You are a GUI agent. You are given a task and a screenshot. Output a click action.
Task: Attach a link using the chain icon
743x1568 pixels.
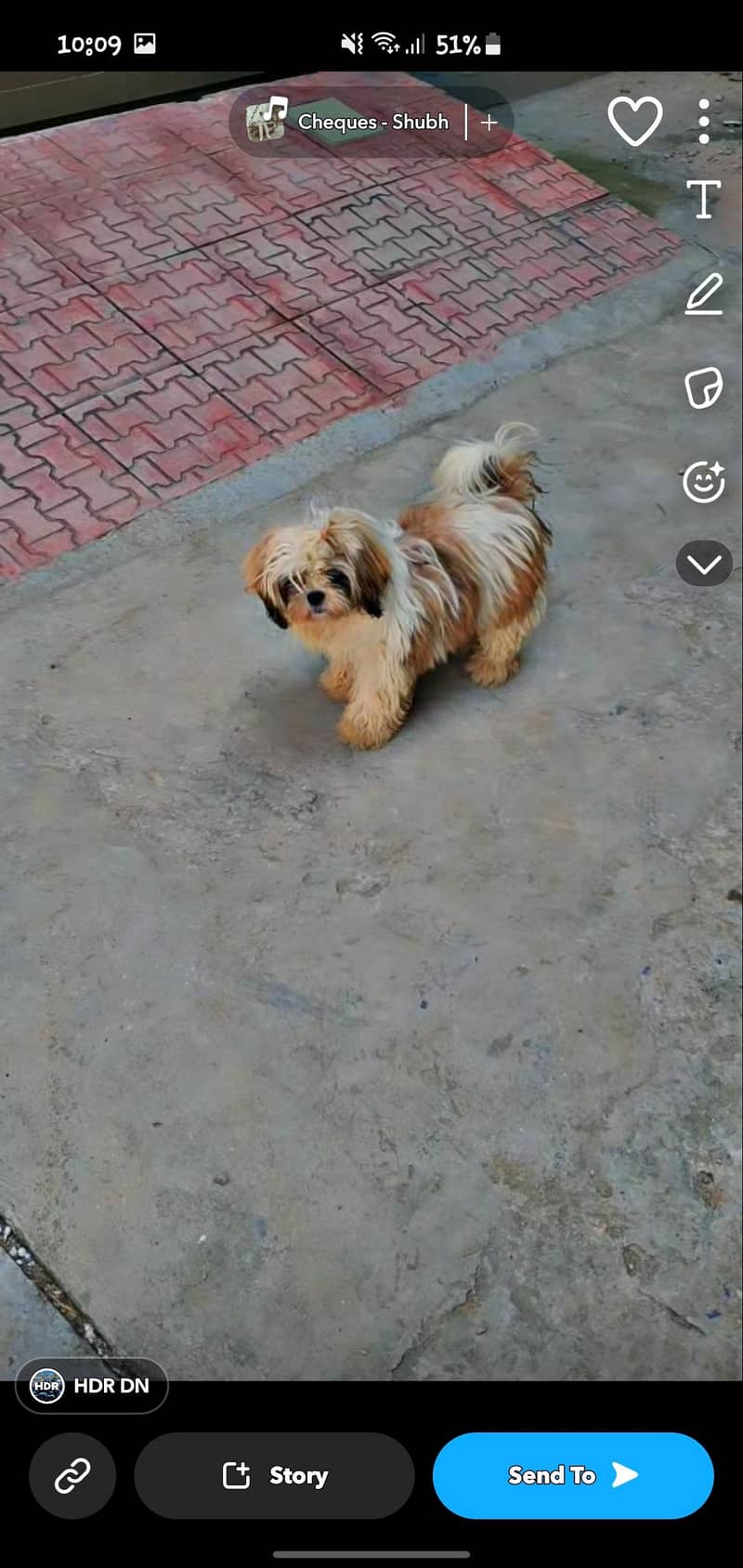72,1475
